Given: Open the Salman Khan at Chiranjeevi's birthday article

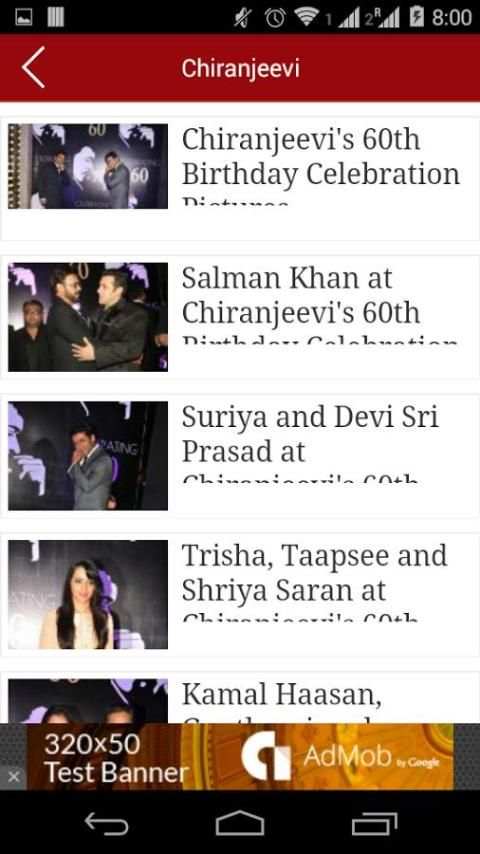Looking at the screenshot, I should tap(240, 317).
